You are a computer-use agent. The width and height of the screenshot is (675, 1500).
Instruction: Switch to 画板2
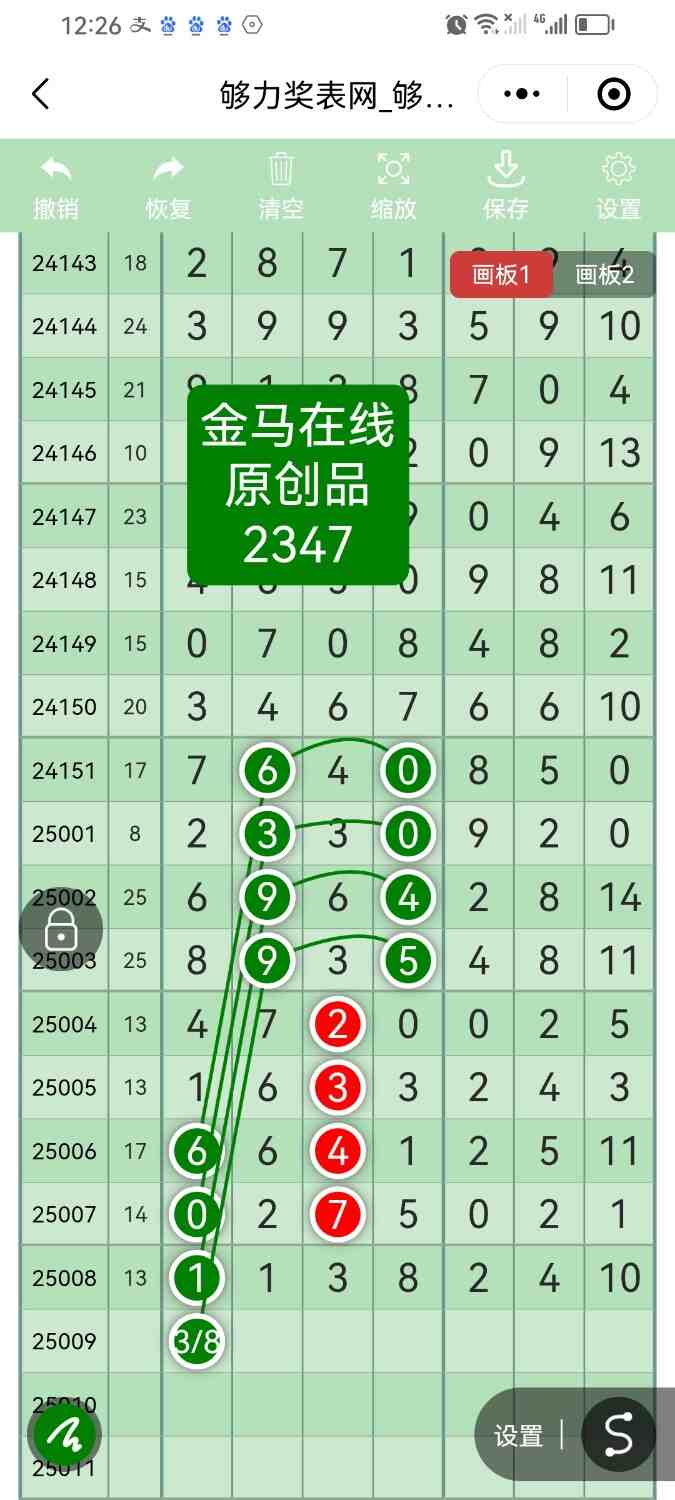pyautogui.click(x=605, y=275)
